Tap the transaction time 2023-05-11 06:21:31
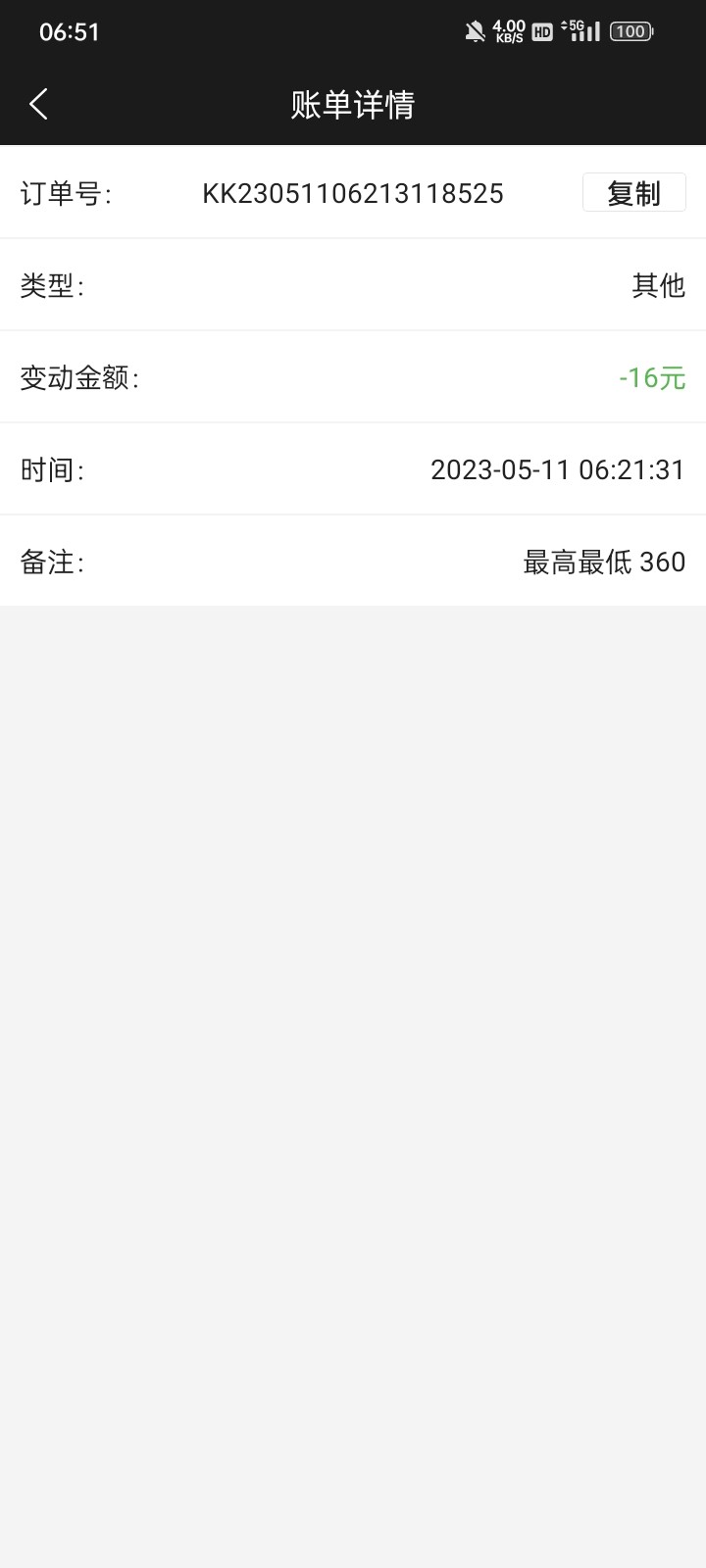 pyautogui.click(x=557, y=469)
